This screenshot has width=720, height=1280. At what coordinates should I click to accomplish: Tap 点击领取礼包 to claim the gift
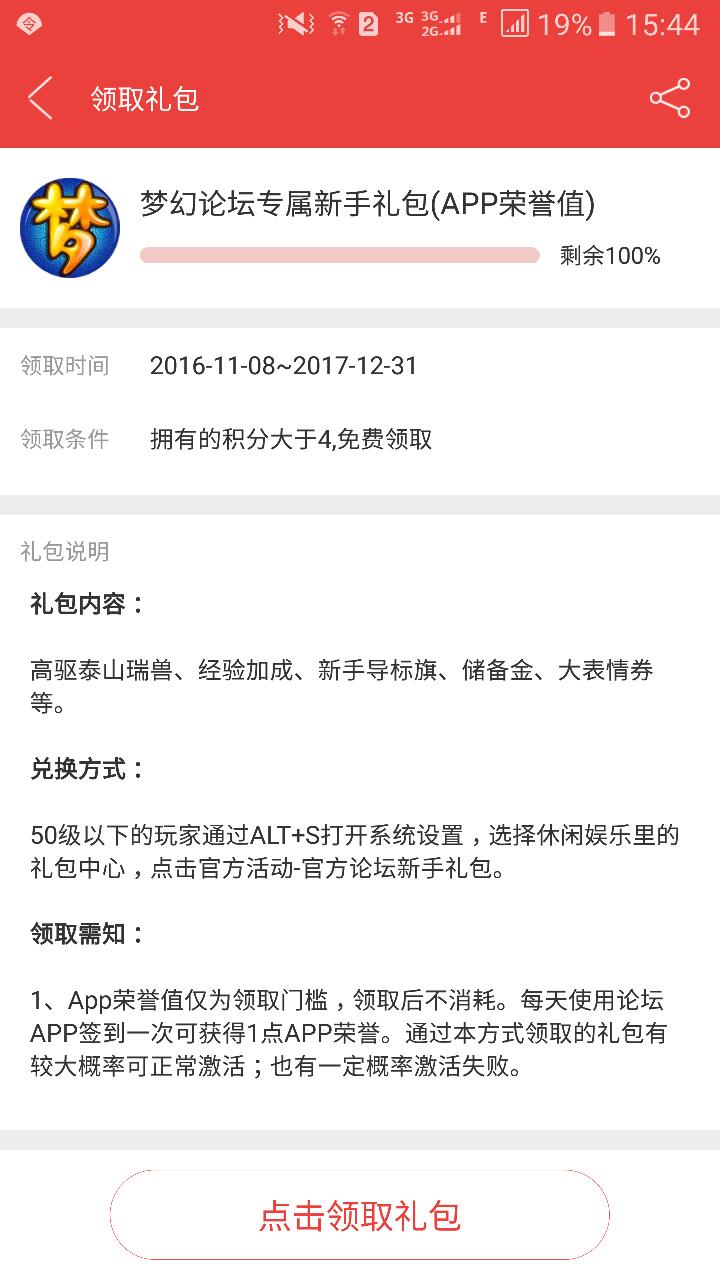pos(360,1215)
